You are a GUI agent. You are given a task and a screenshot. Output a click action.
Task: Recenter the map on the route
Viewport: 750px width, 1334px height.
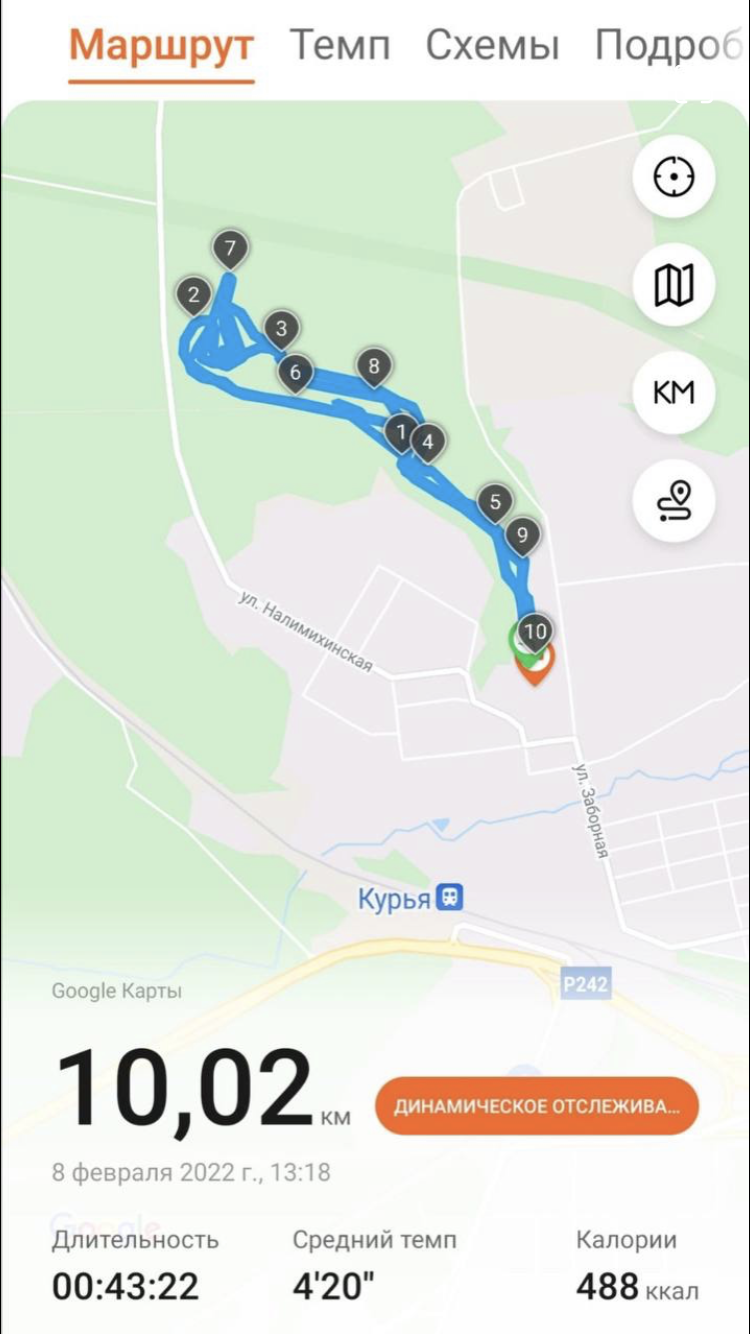point(673,178)
